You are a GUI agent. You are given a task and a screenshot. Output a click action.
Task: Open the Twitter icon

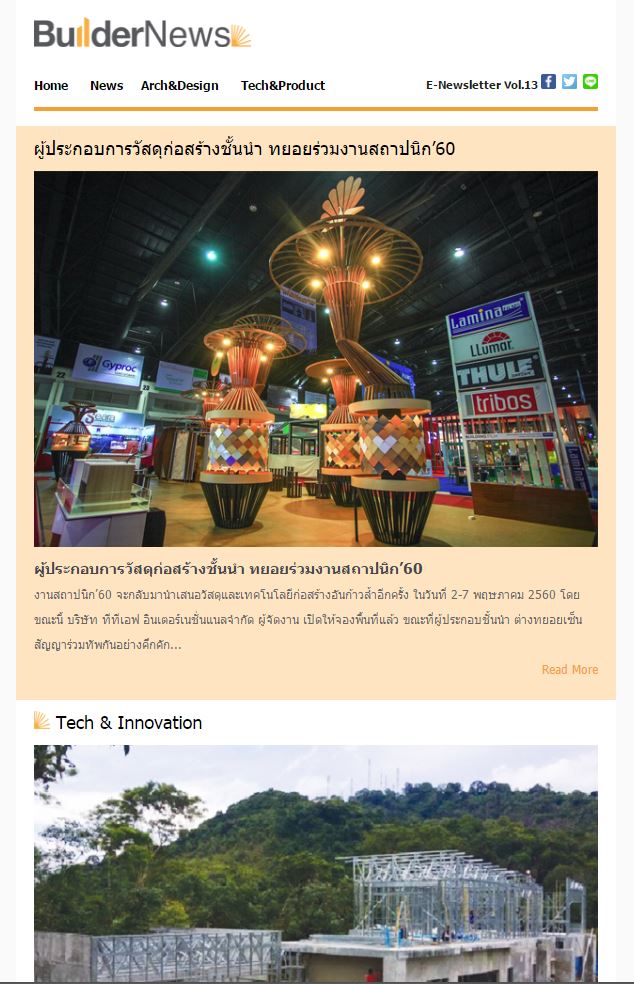tap(569, 82)
